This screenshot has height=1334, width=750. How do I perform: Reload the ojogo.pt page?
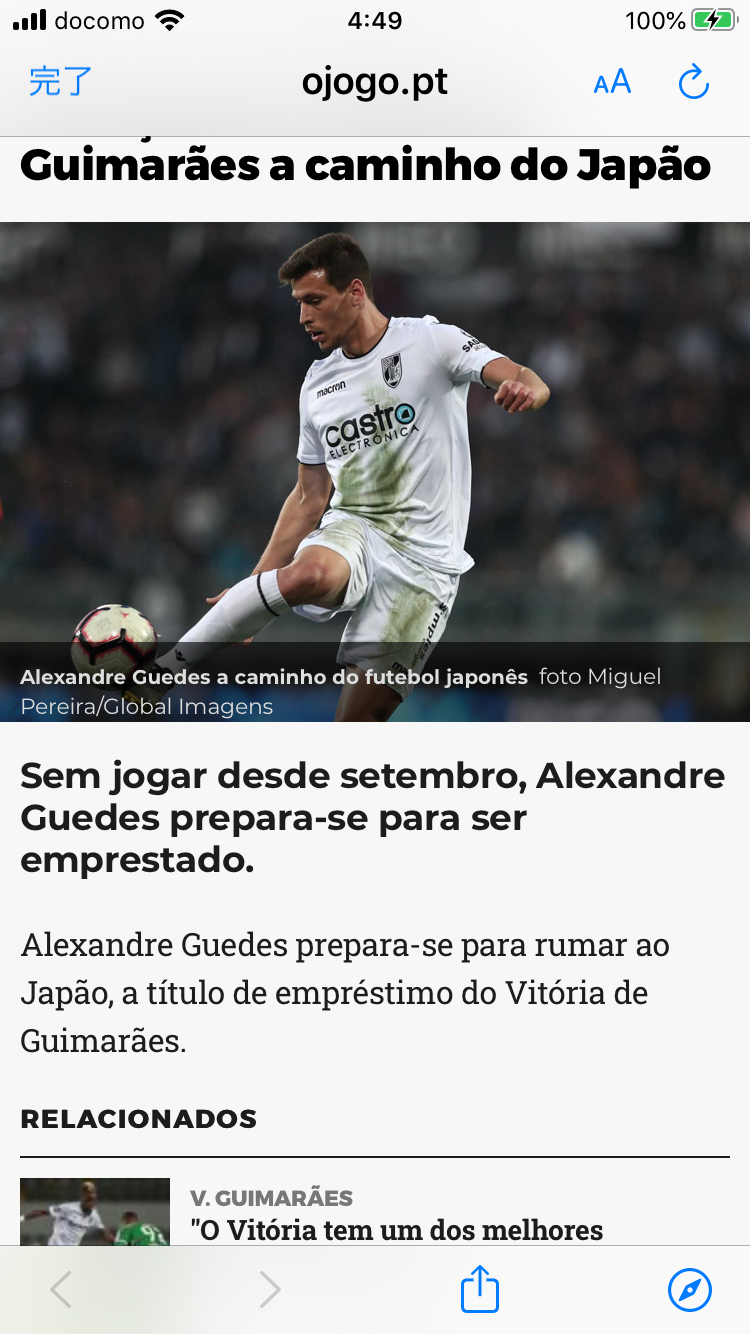(693, 83)
